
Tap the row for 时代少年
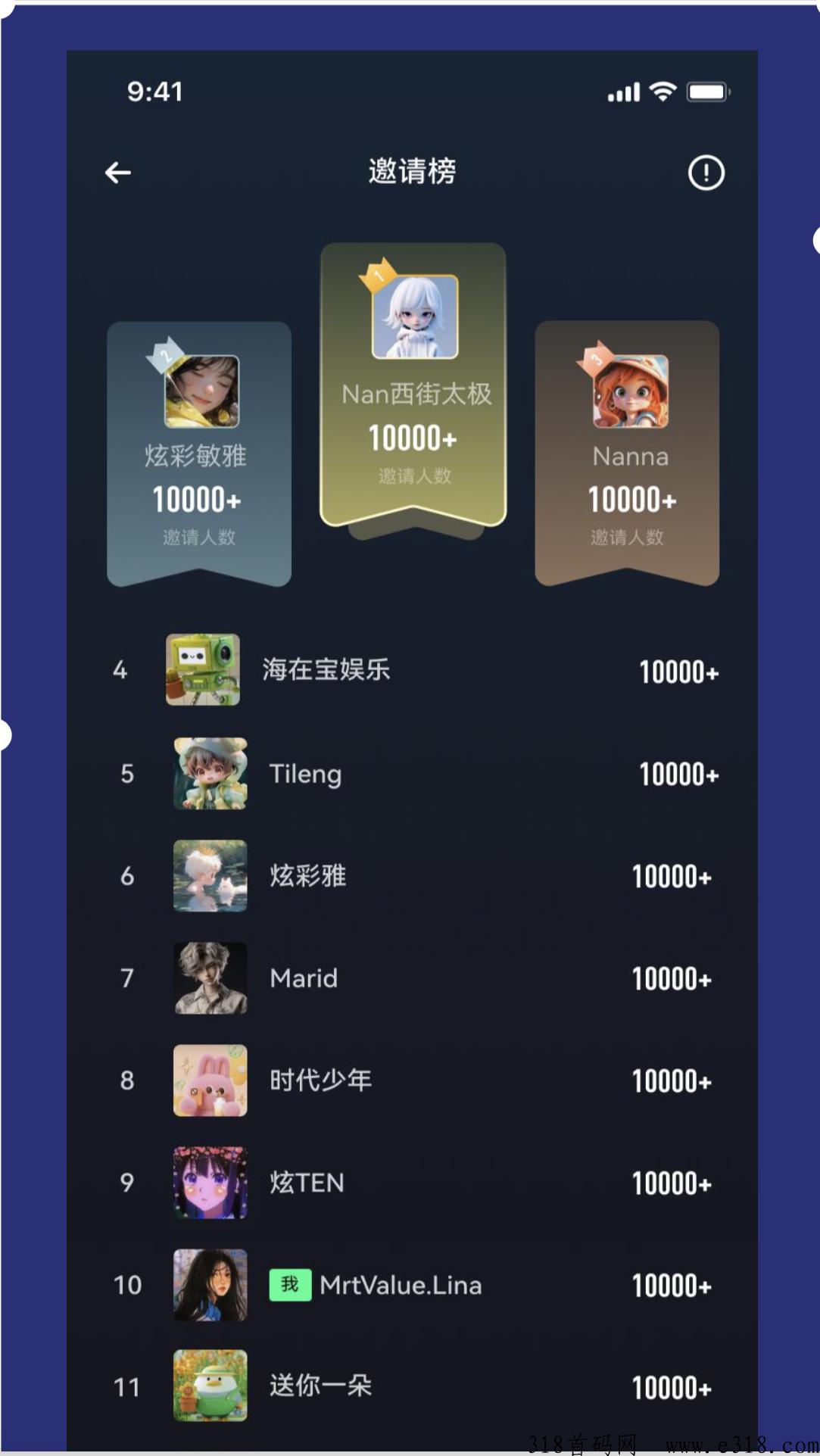click(x=413, y=1080)
